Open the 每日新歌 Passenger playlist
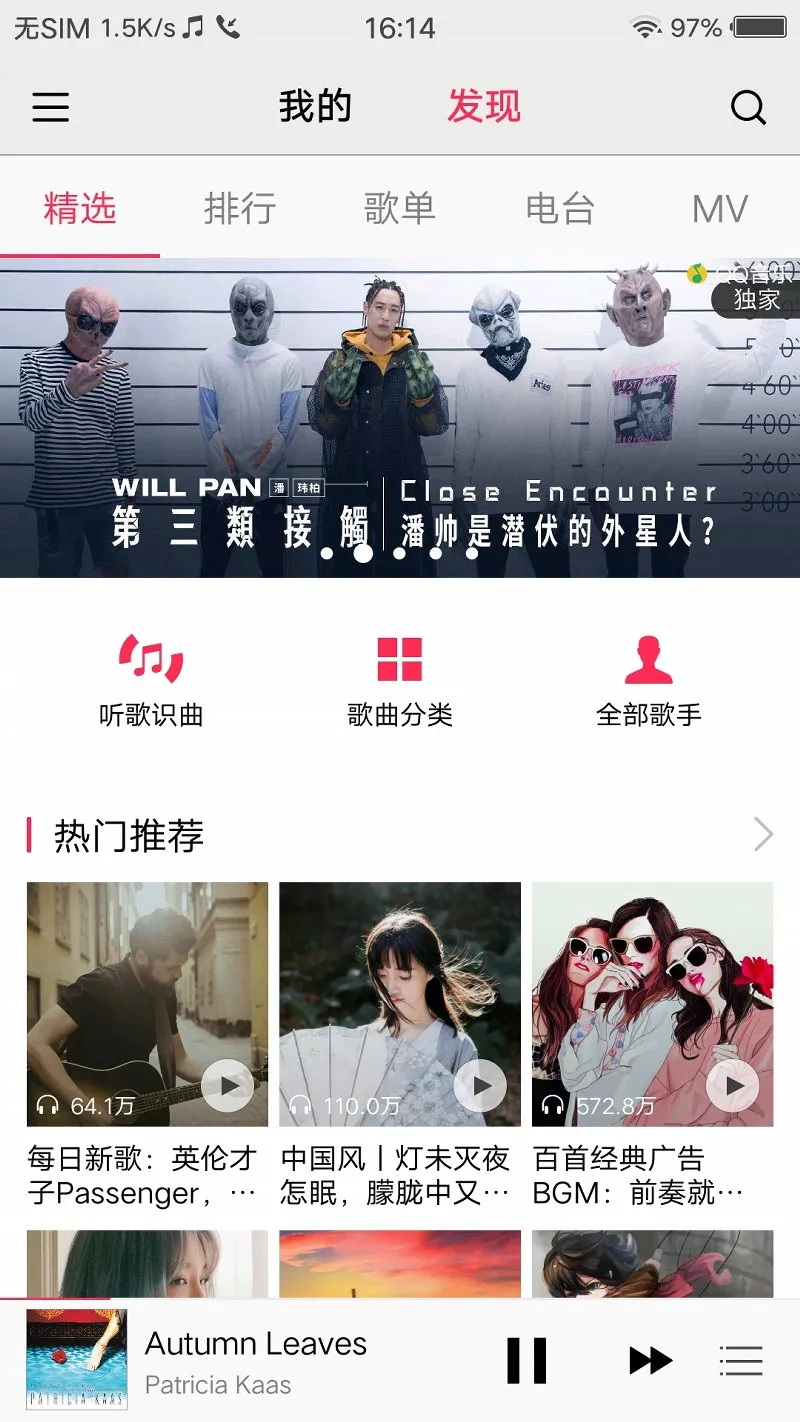This screenshot has width=800, height=1422. [x=147, y=1045]
